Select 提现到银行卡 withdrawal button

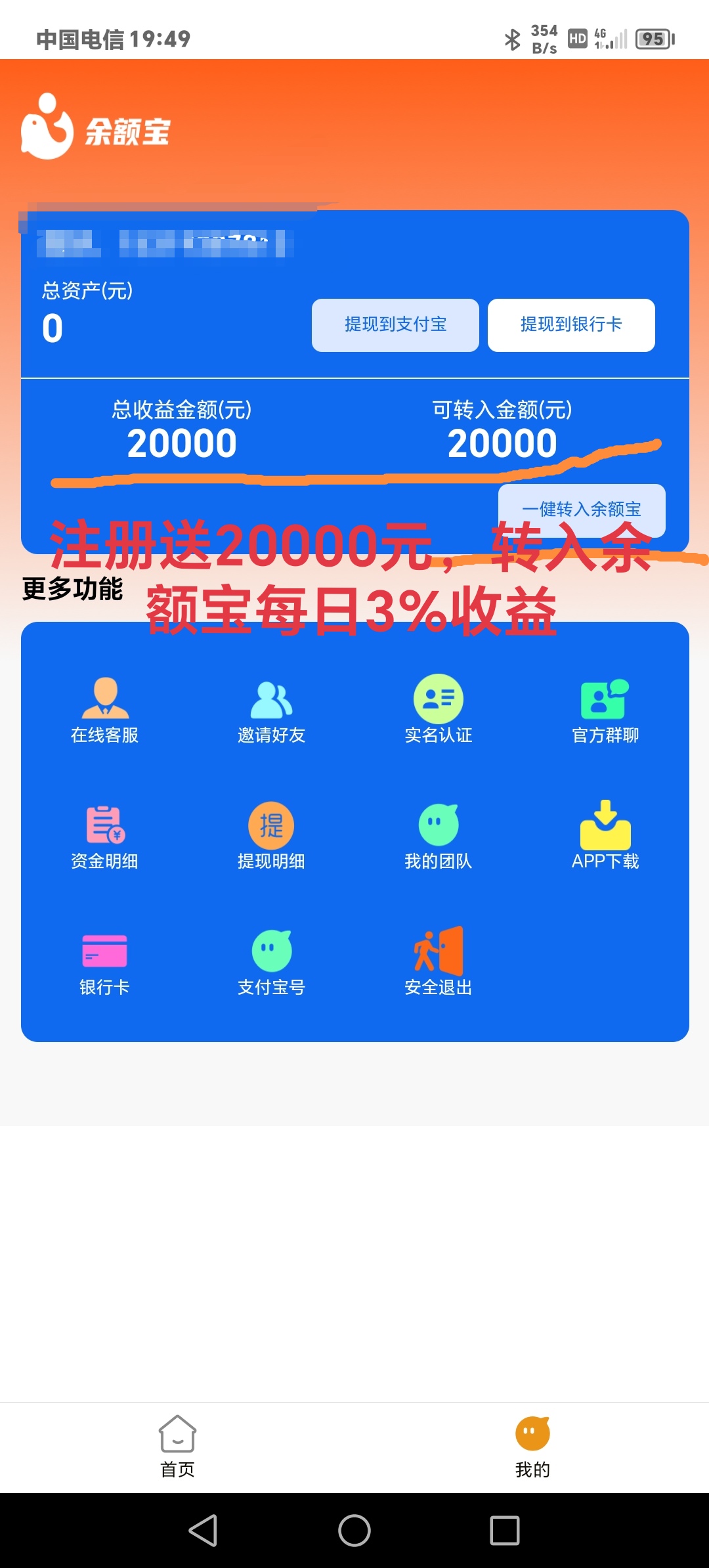[x=571, y=325]
